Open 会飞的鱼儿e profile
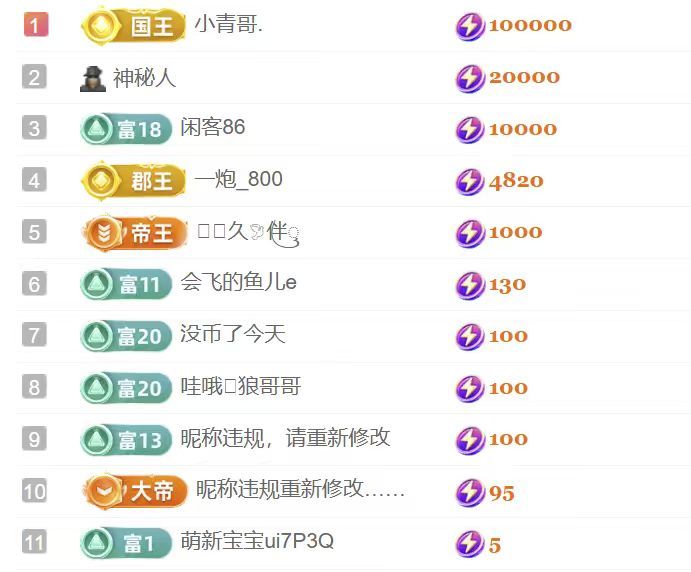691x572 pixels. pyautogui.click(x=238, y=283)
